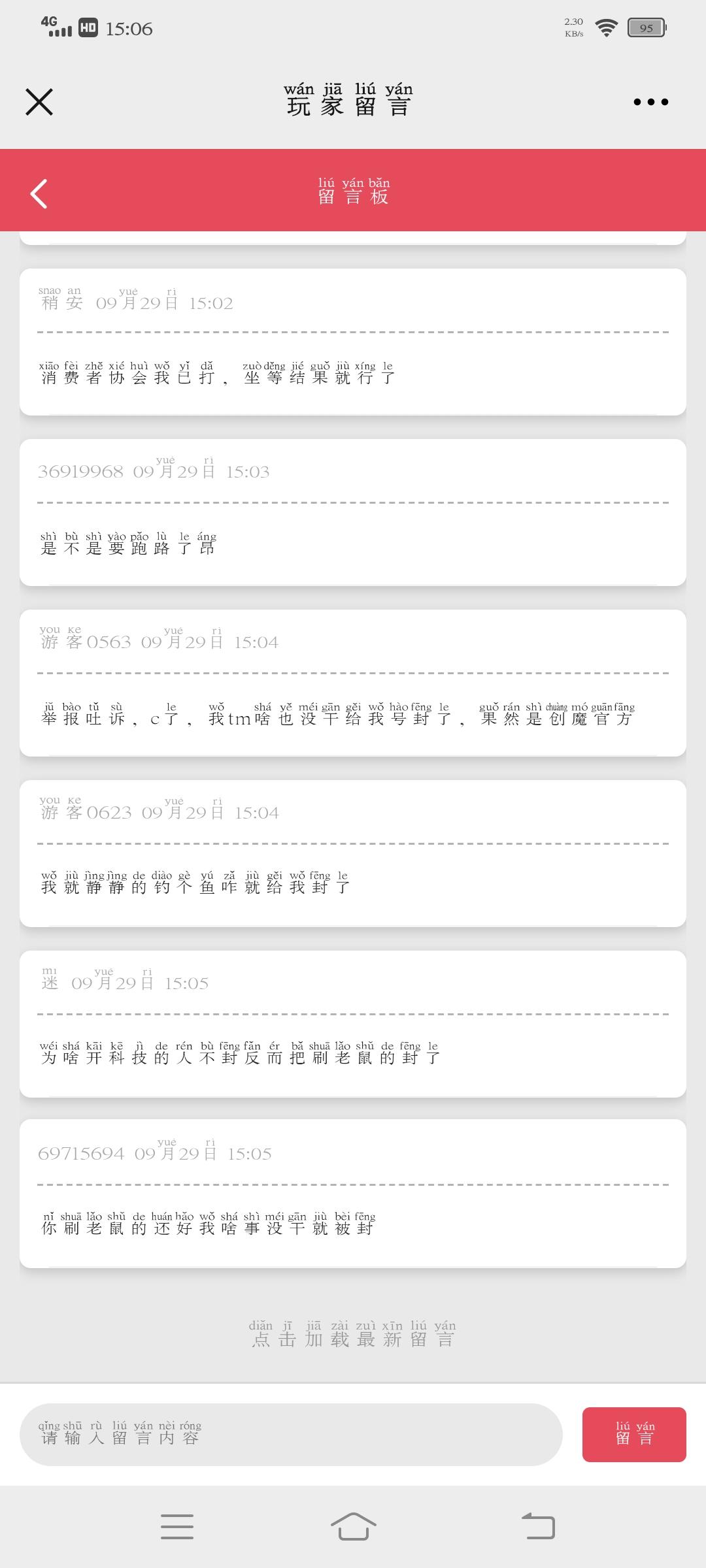Screen dimensions: 706x1568
Task: Tap the message posted by user 迷
Action: pyautogui.click(x=353, y=1022)
